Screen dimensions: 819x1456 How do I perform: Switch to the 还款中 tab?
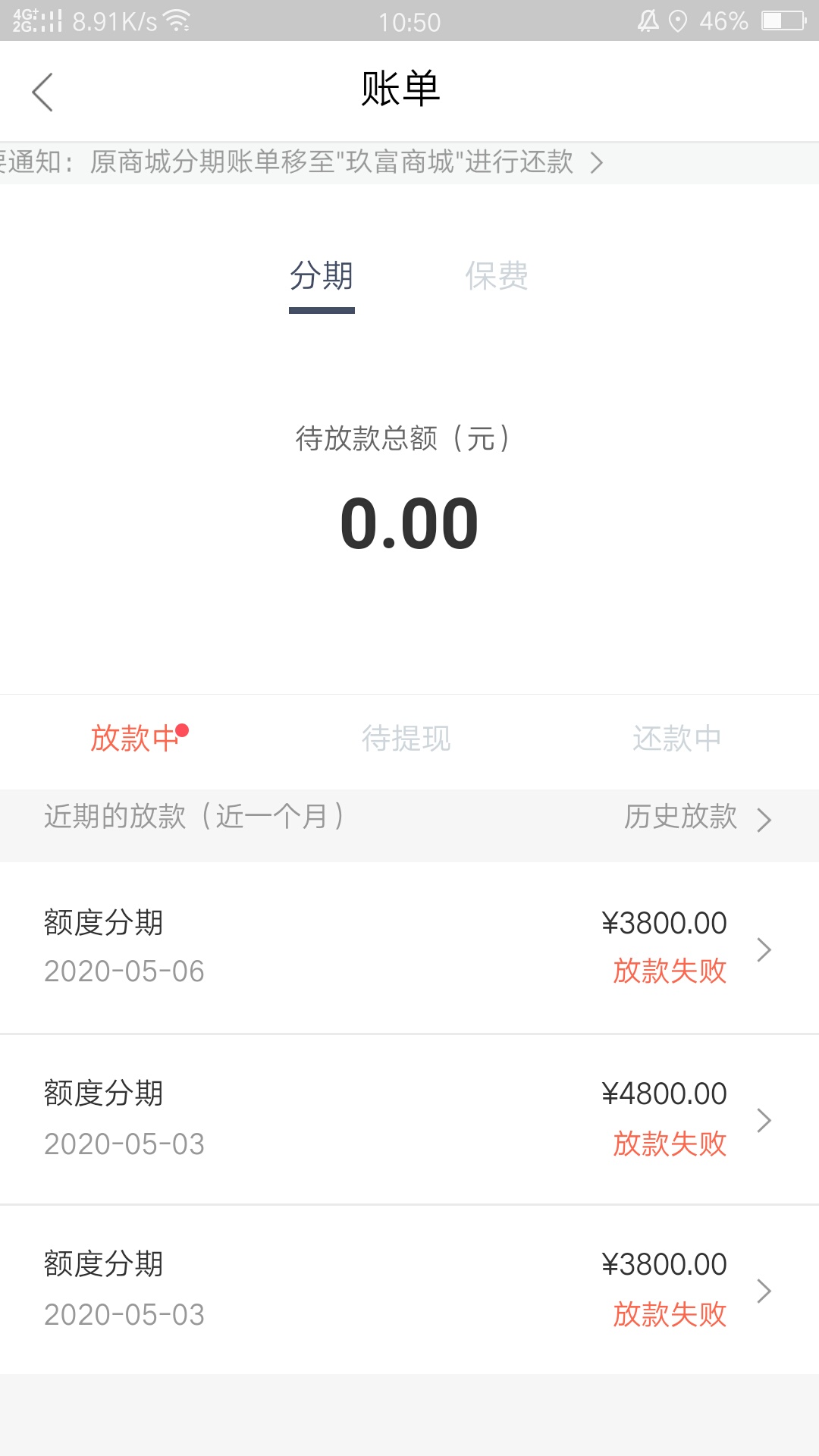[677, 738]
